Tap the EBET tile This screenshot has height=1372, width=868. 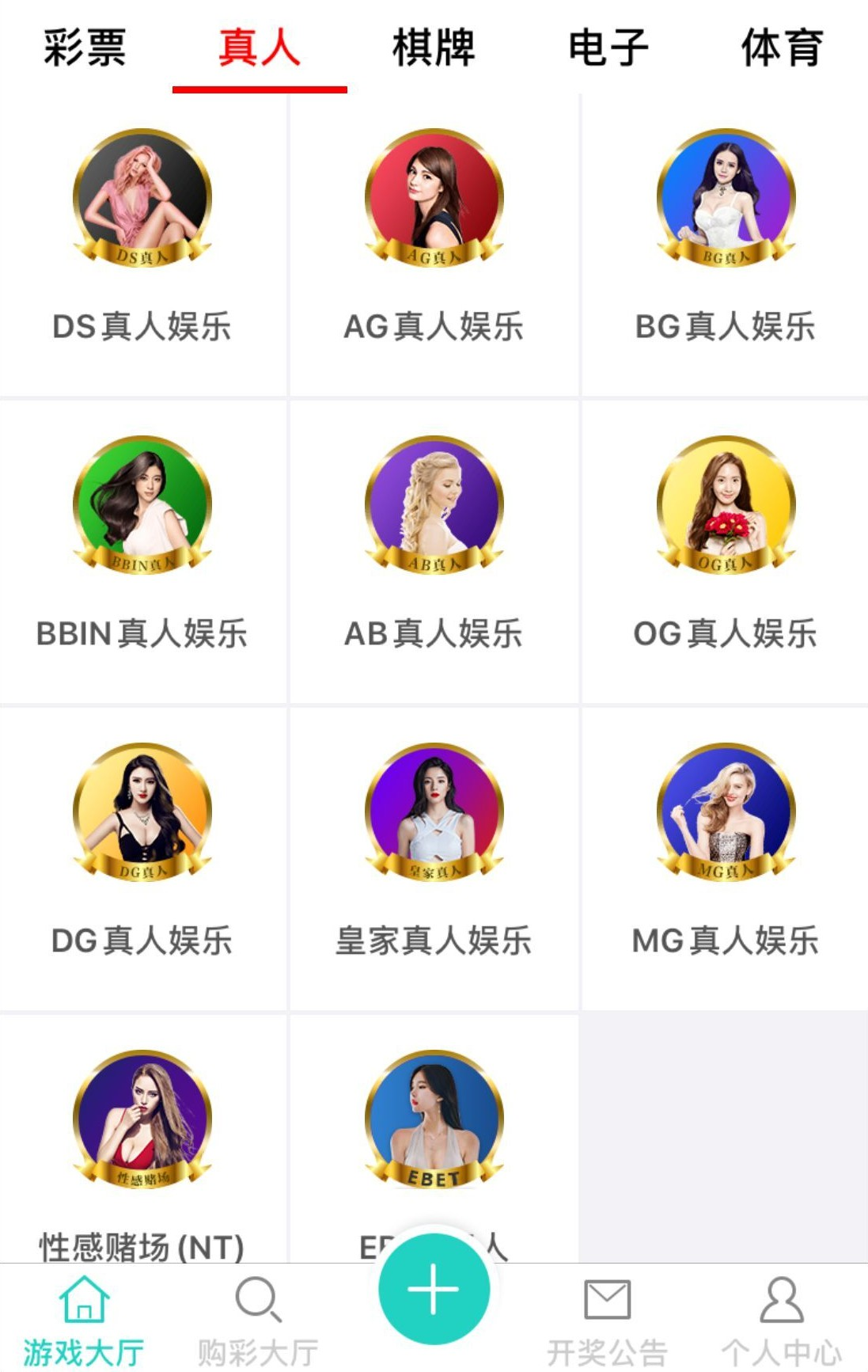(x=434, y=1124)
